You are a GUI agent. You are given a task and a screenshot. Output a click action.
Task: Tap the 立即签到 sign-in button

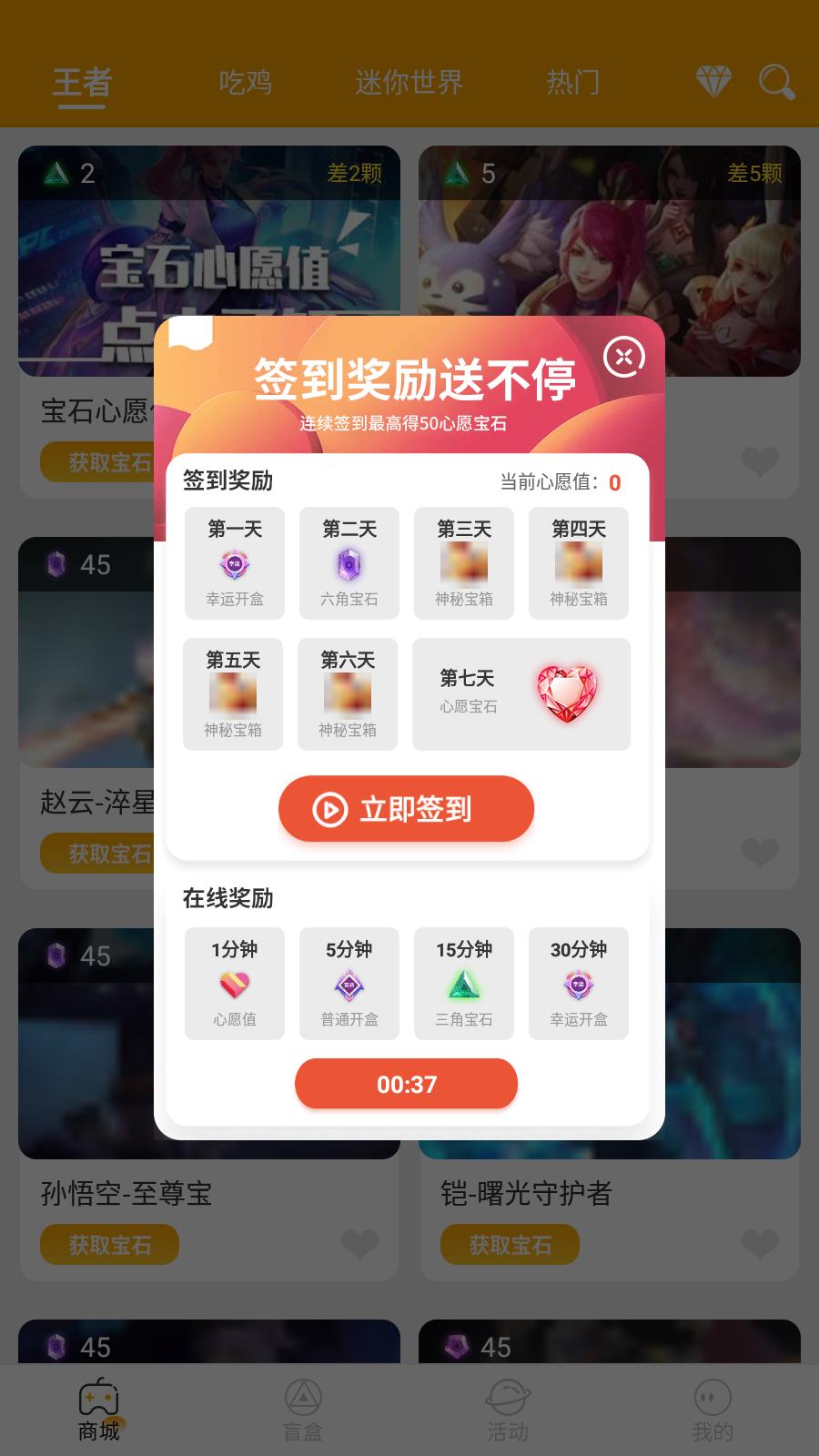[406, 809]
